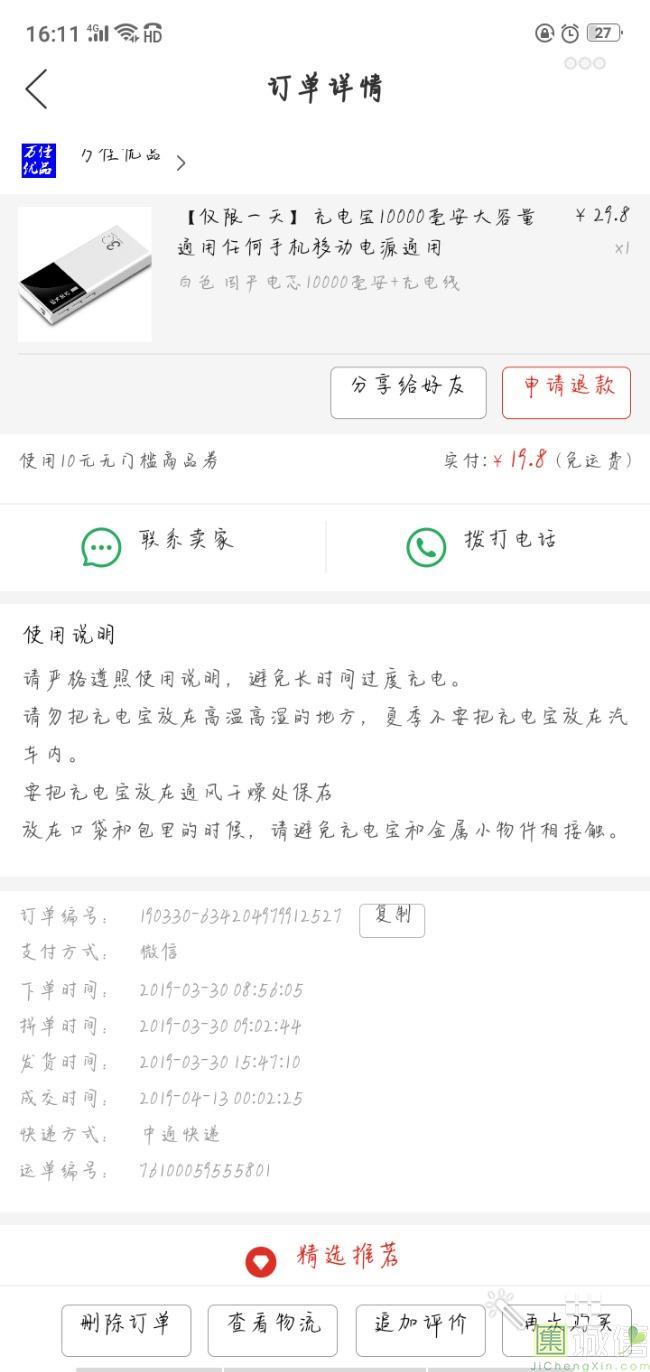Open the three-dot menu at top
Viewport: 650px width, 1372px height.
(585, 63)
